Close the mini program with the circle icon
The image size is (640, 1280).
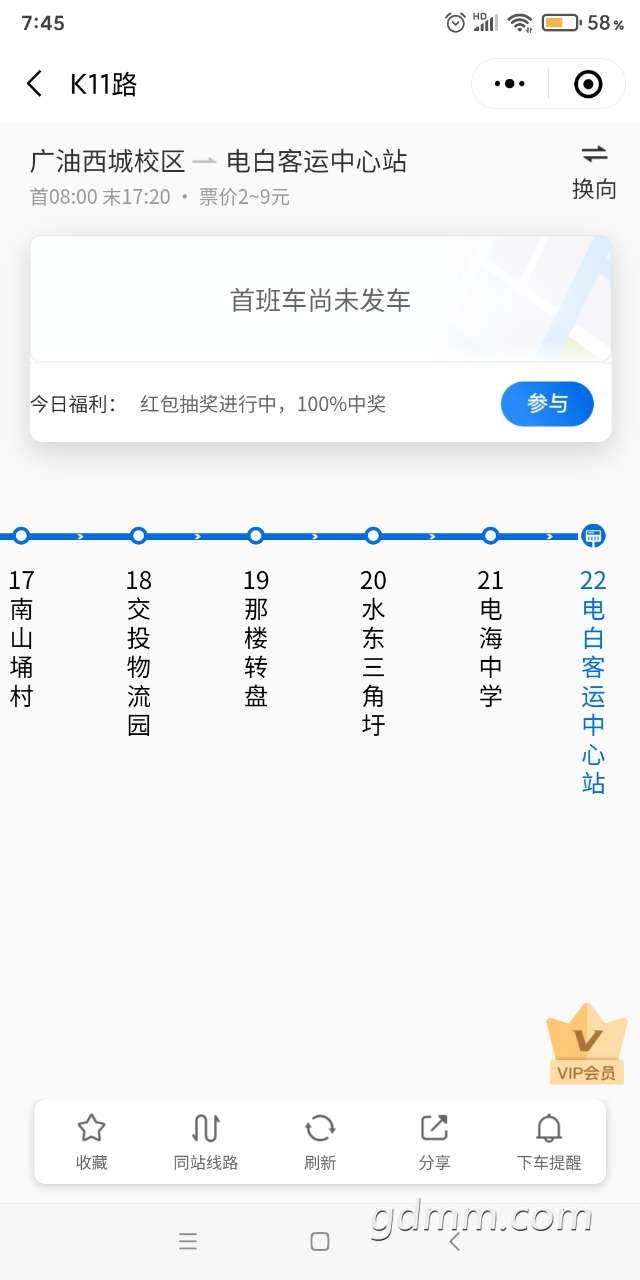[x=588, y=84]
